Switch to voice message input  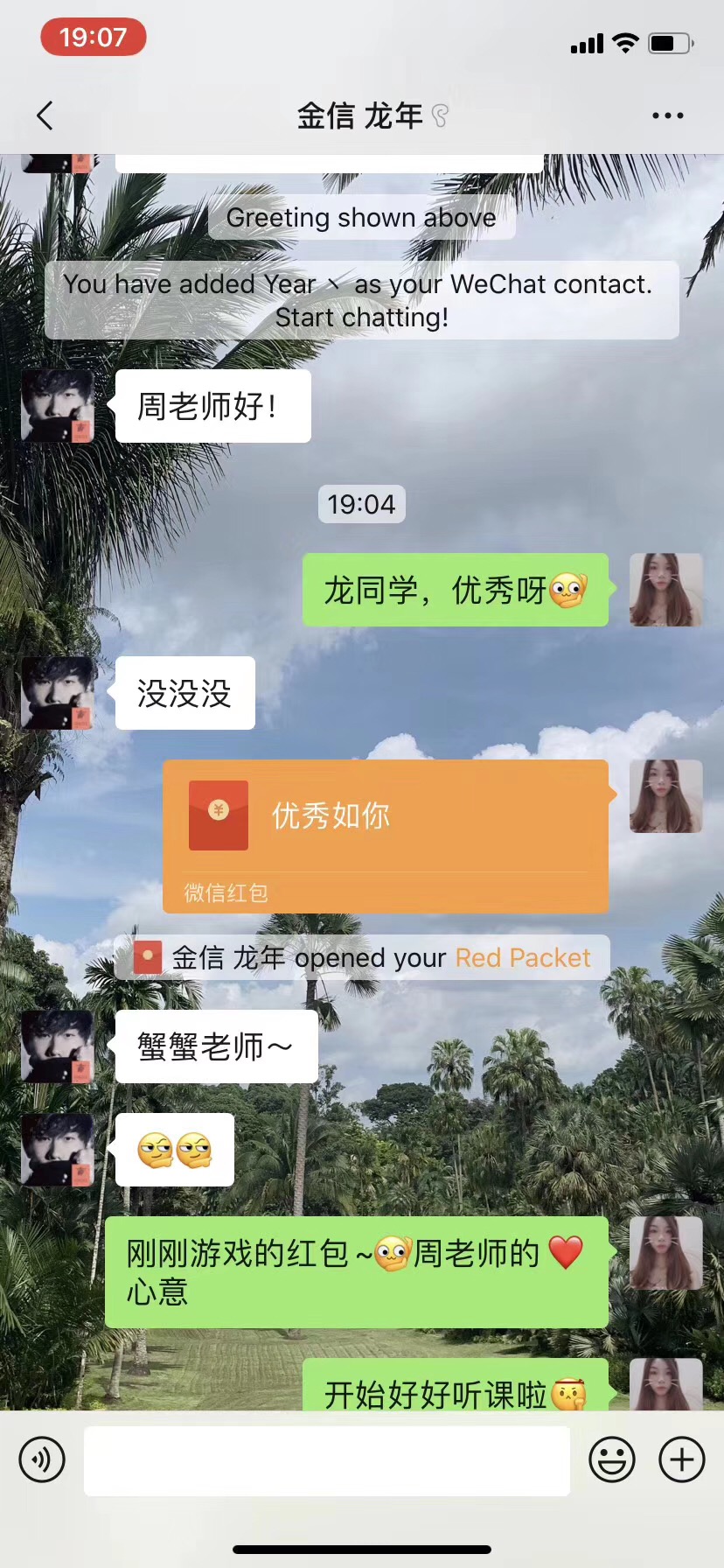click(x=42, y=1459)
